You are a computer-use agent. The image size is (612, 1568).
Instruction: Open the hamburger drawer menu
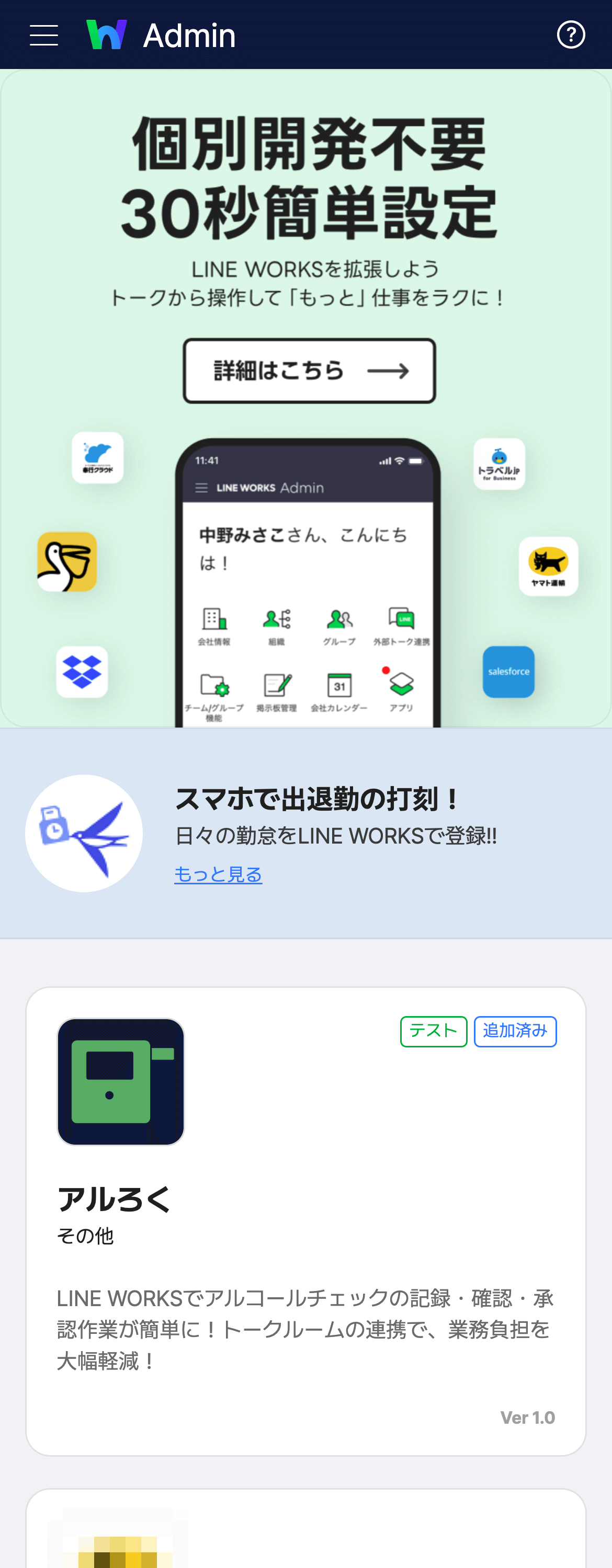tap(44, 36)
